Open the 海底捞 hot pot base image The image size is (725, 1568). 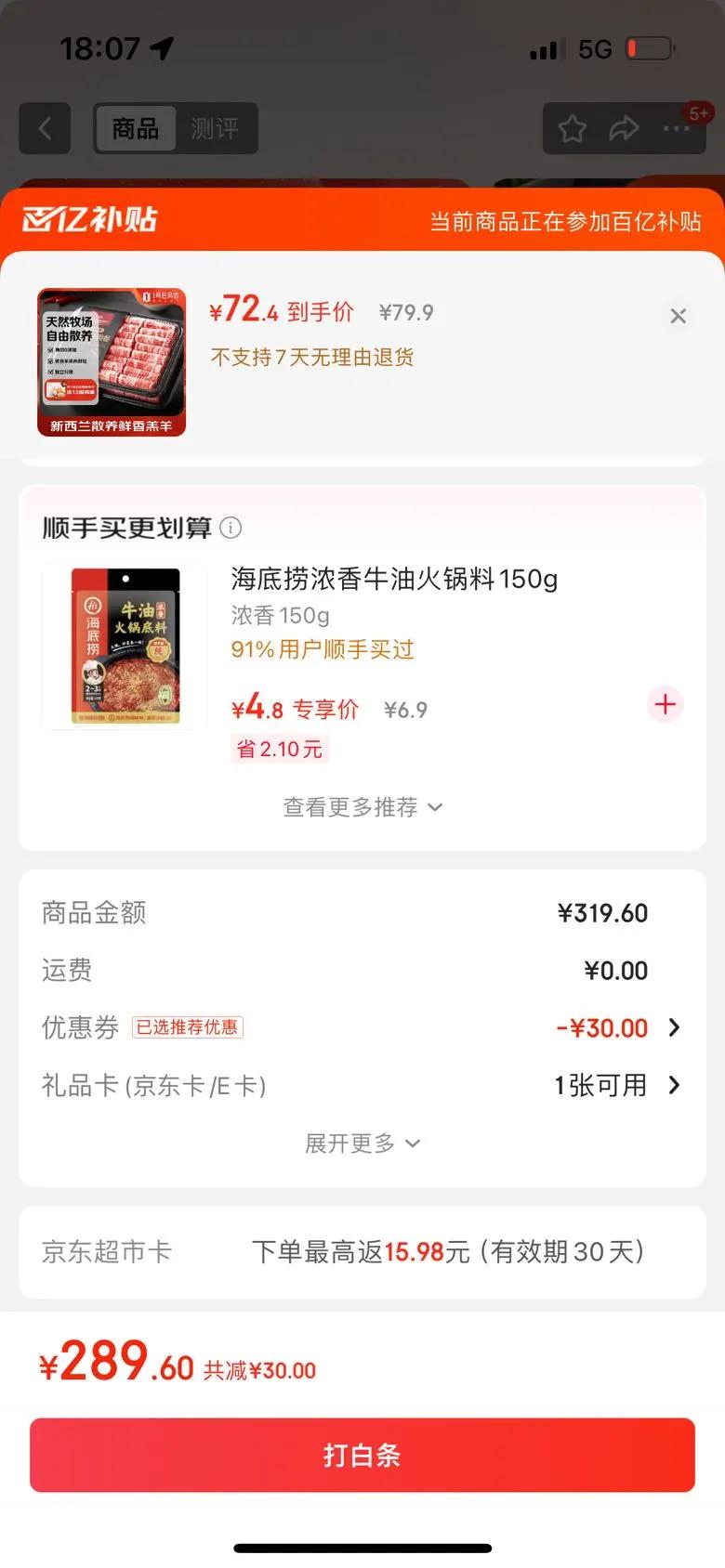tap(125, 647)
